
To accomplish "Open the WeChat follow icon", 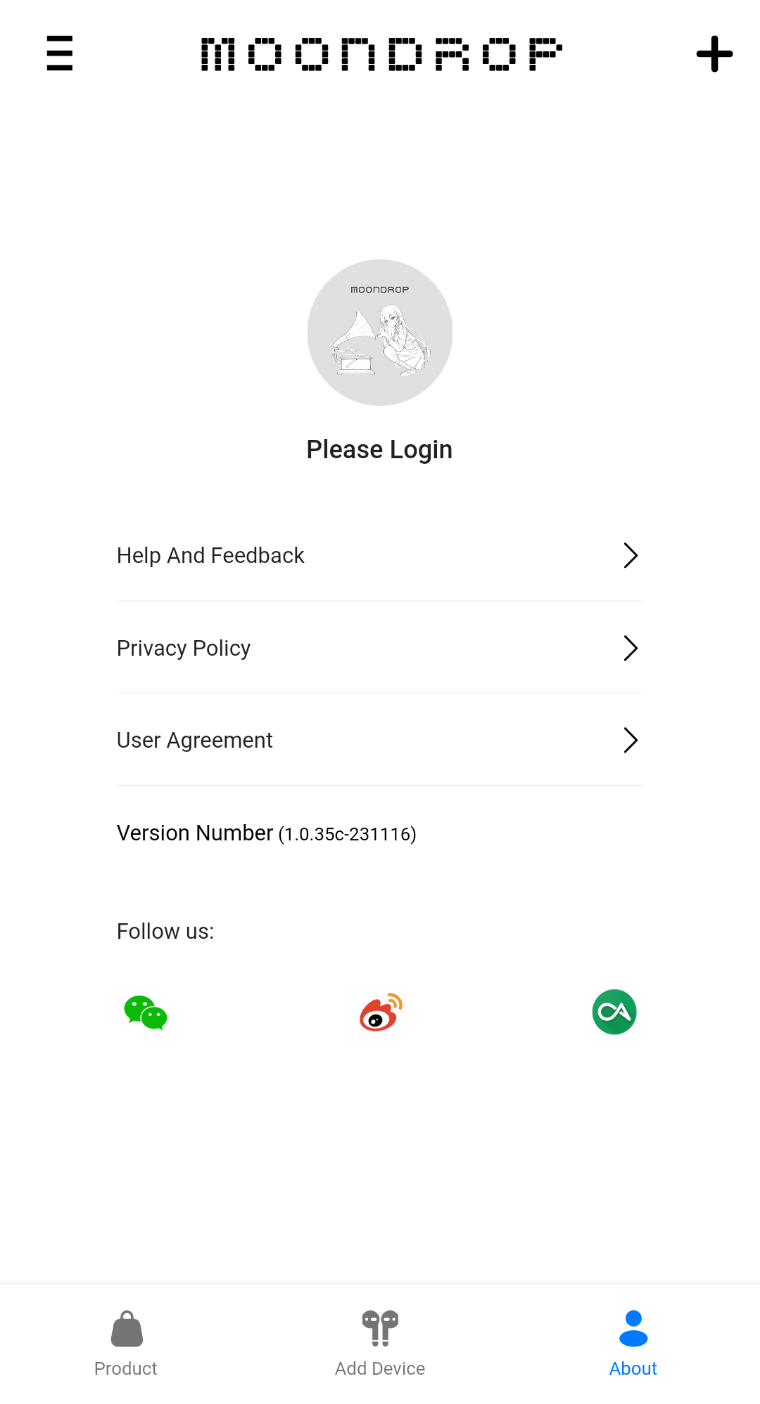I will 146,1013.
